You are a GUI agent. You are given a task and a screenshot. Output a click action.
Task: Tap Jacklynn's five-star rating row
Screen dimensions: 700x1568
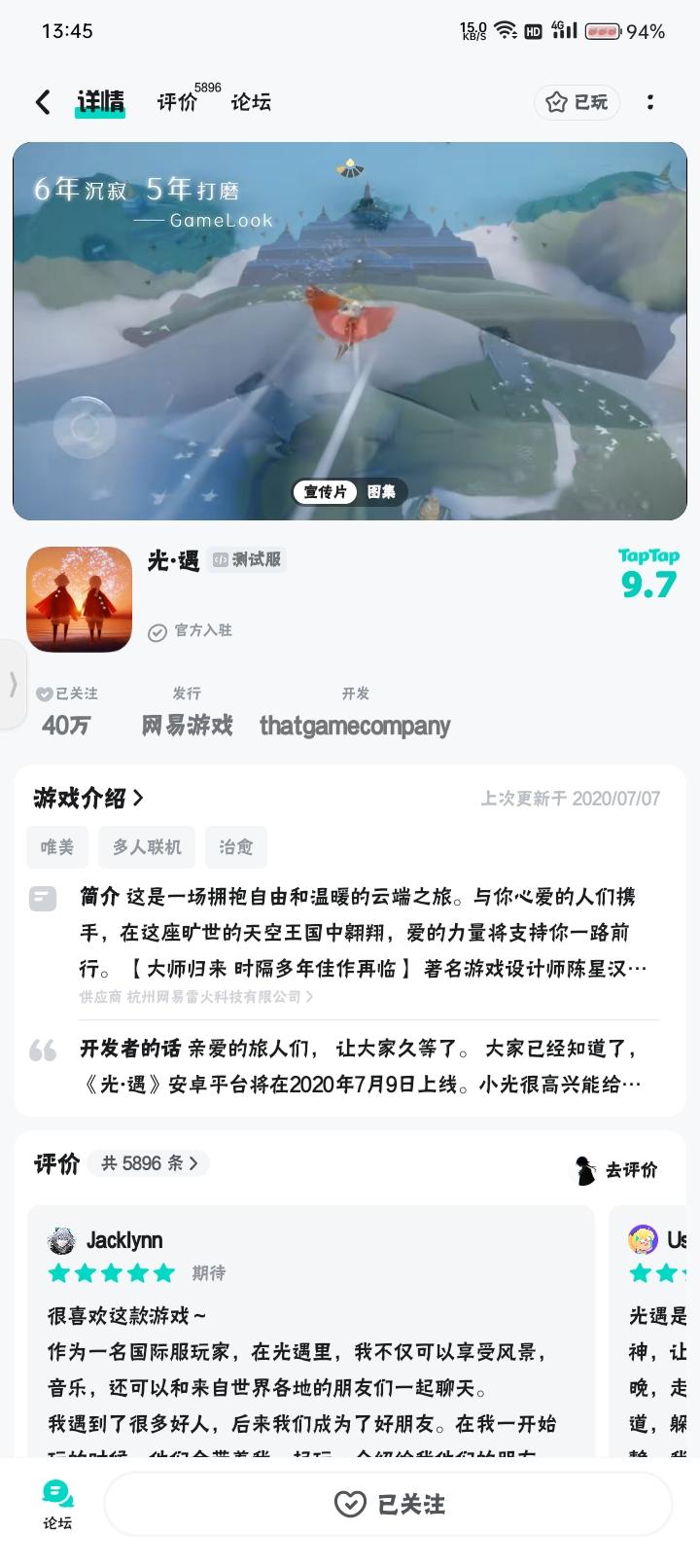(111, 1272)
